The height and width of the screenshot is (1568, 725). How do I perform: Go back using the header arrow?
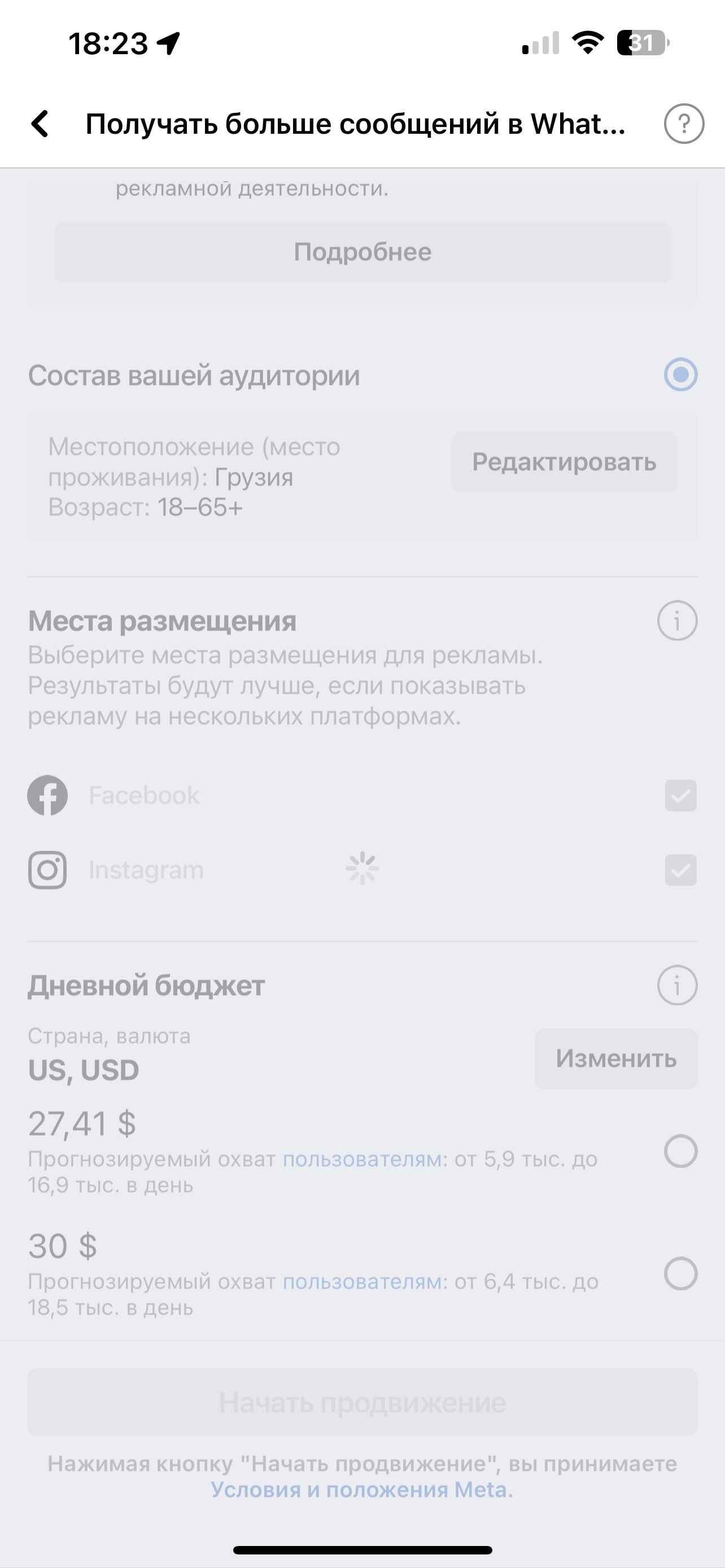[40, 124]
